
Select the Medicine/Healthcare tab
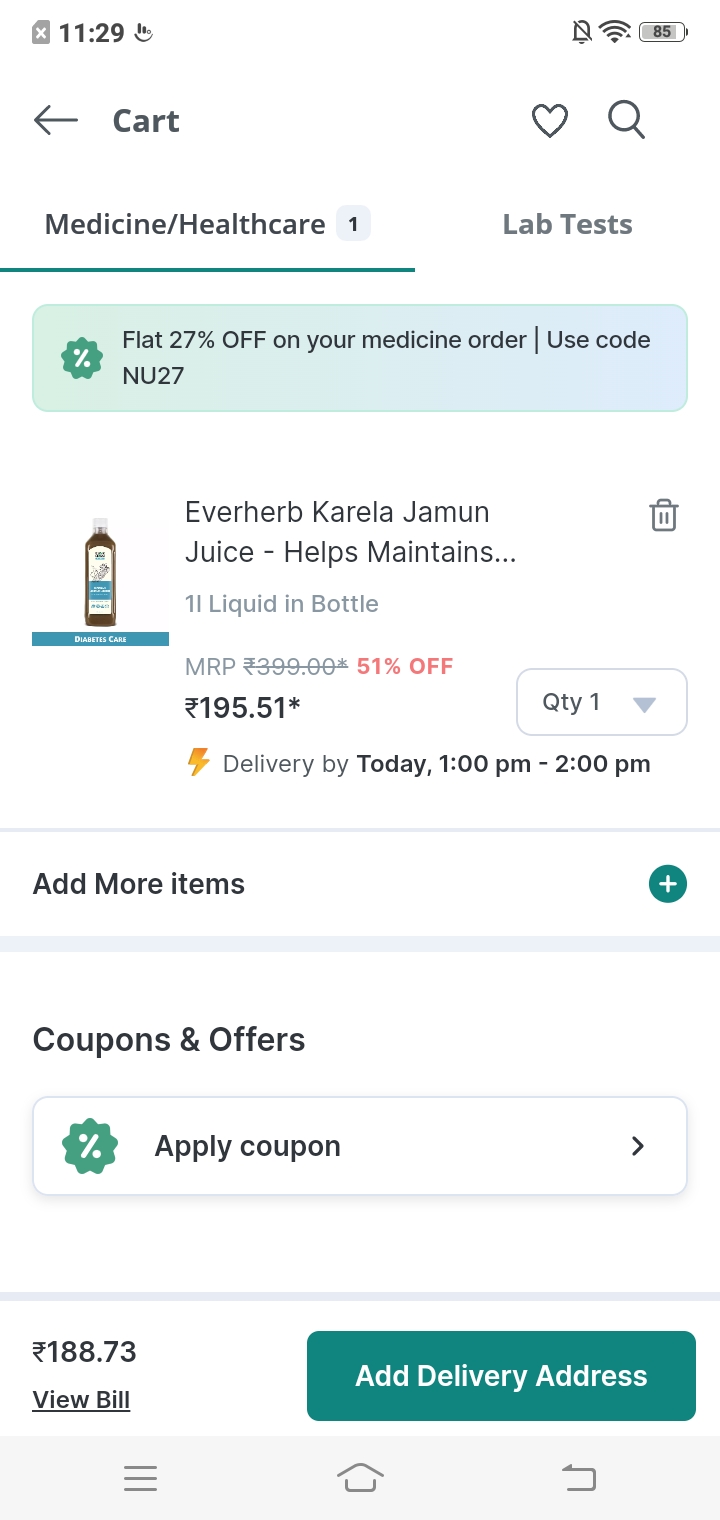pyautogui.click(x=207, y=224)
